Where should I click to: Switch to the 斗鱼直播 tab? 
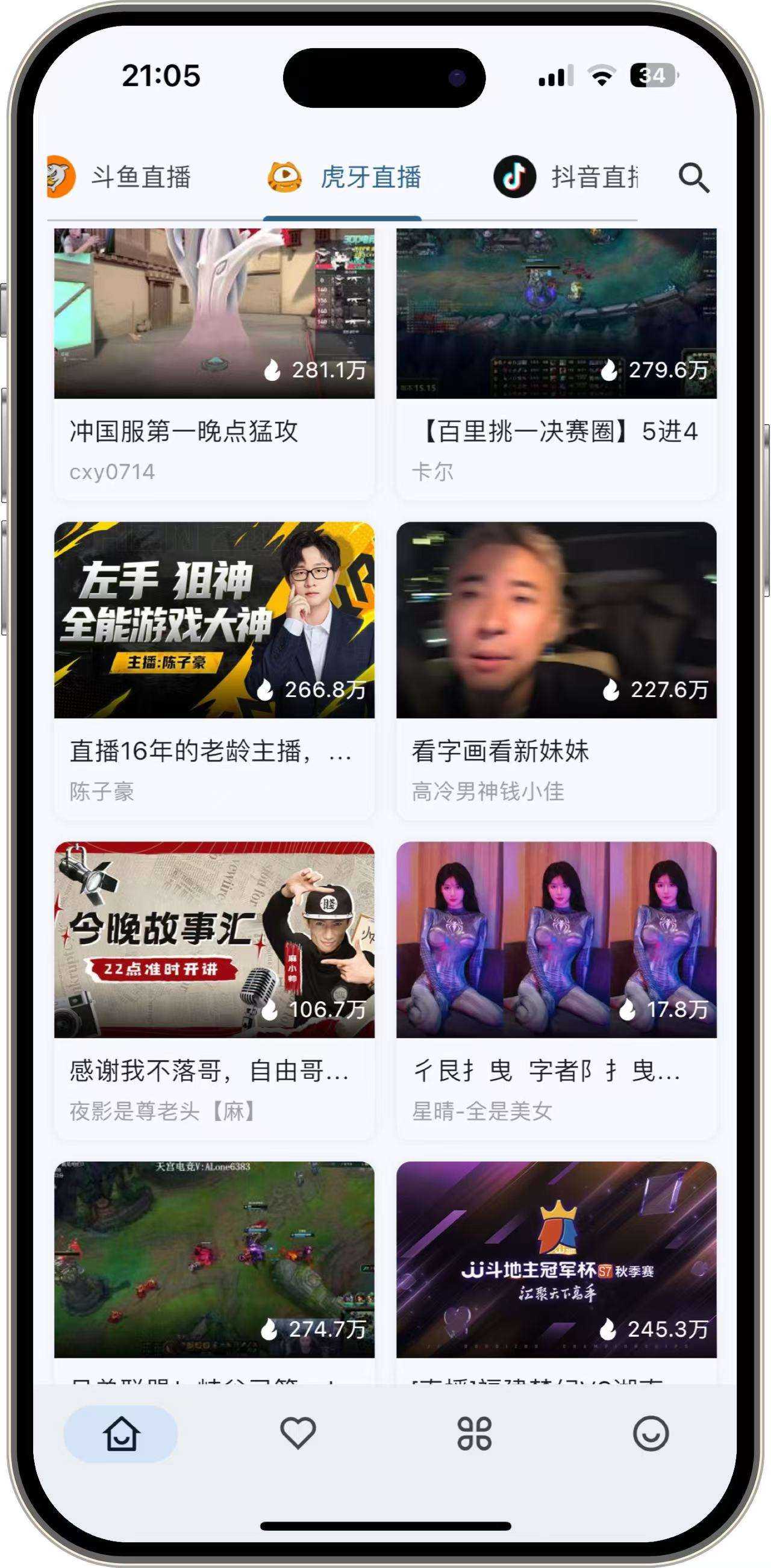pyautogui.click(x=120, y=177)
